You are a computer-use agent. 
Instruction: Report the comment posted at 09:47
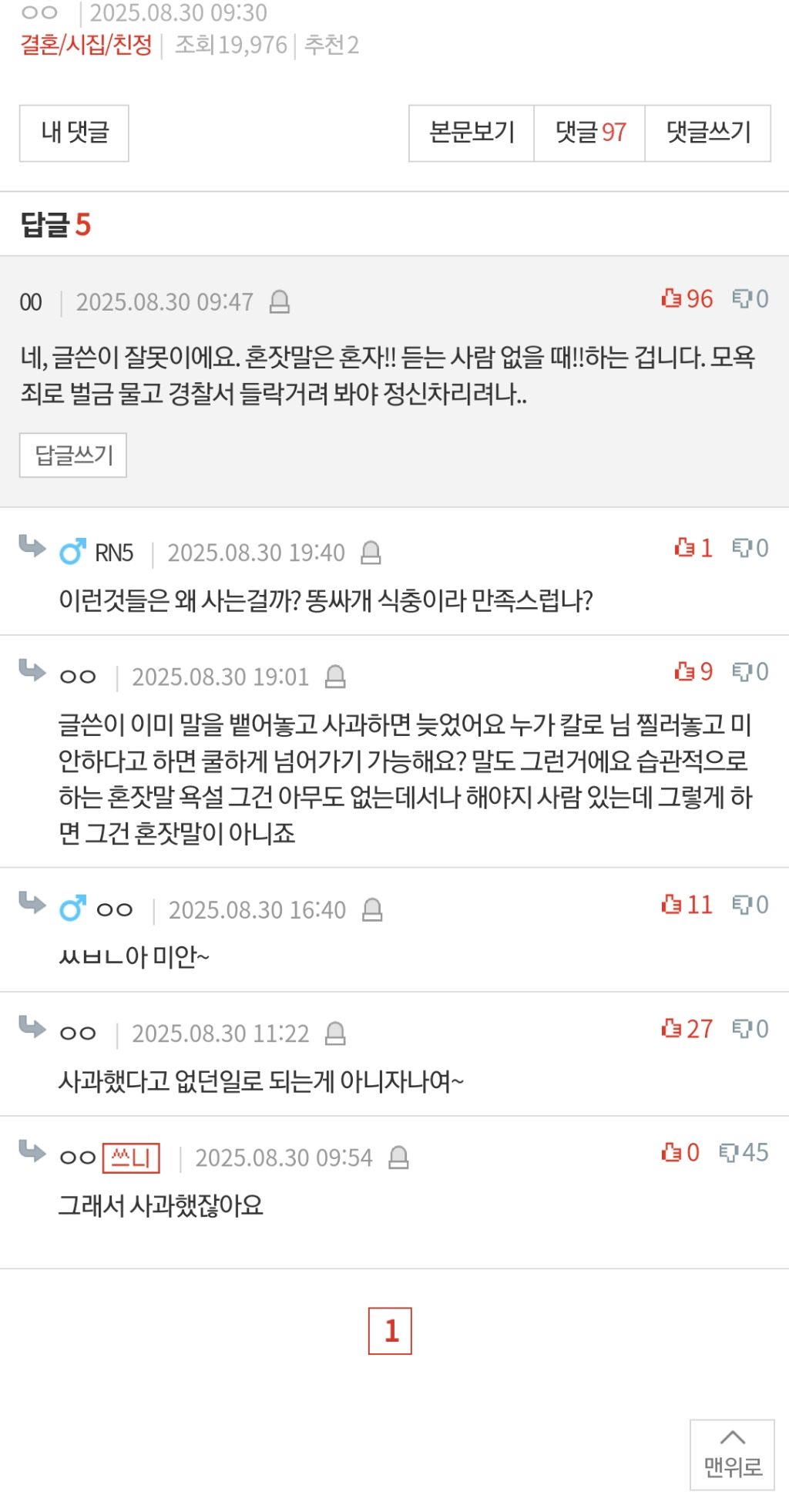pyautogui.click(x=280, y=302)
